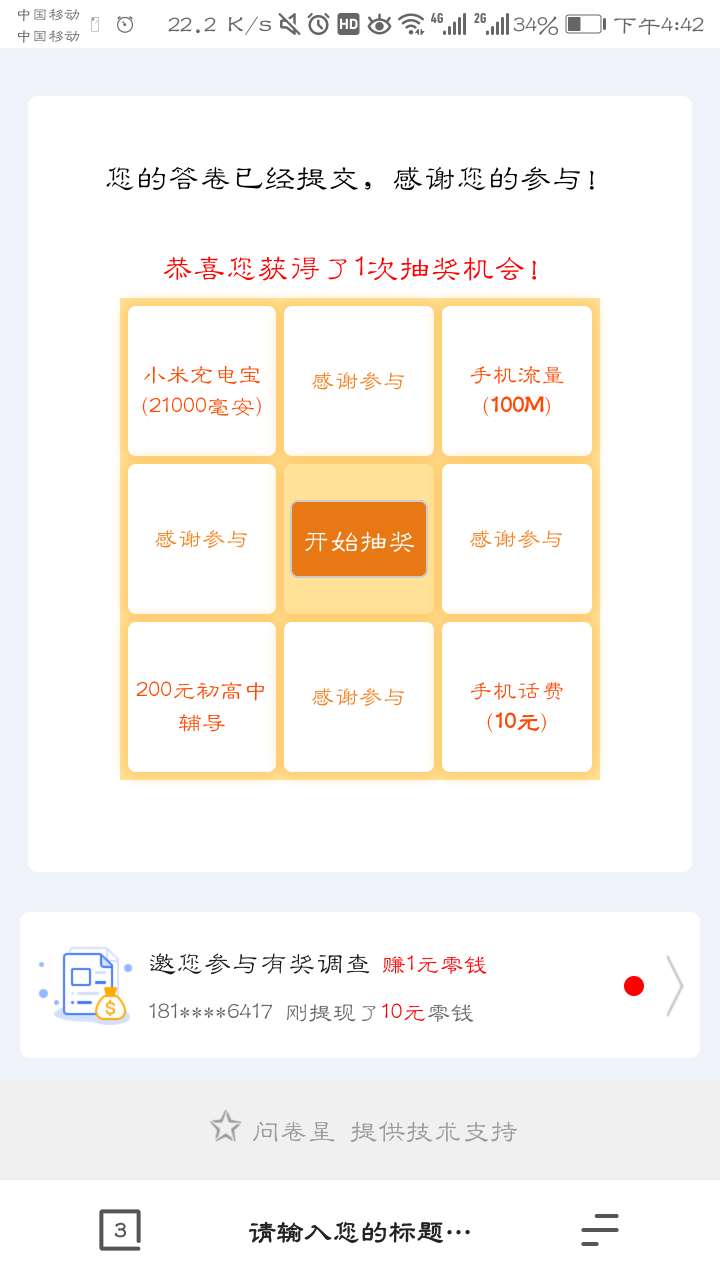Open the 问卷星 提供技术支持 link

(x=364, y=1130)
